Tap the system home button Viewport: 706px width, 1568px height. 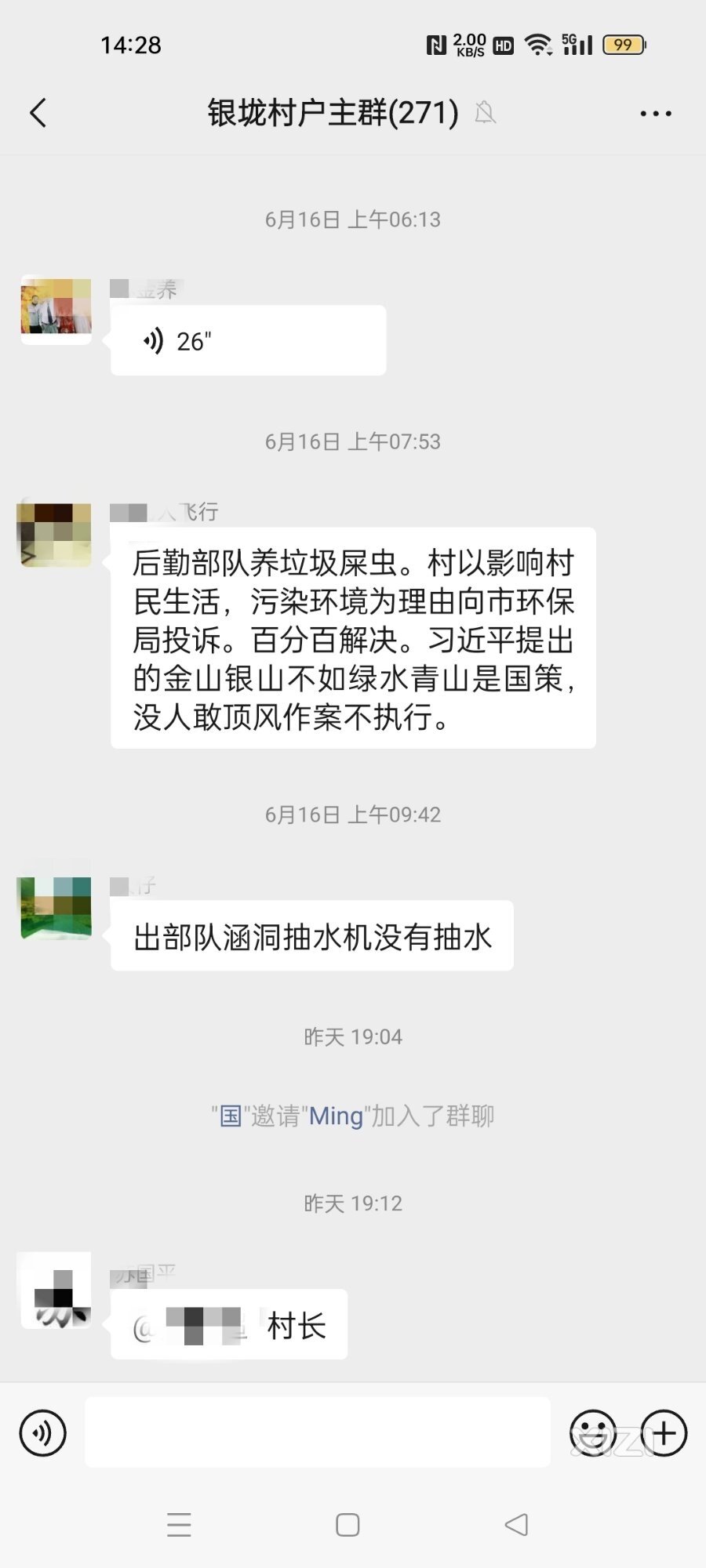[348, 1525]
